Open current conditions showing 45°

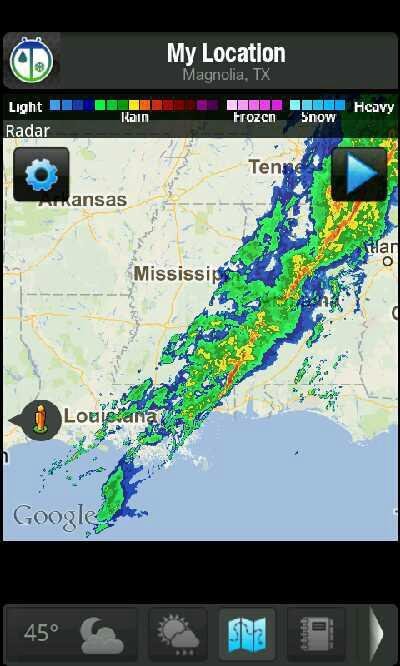pyautogui.click(x=71, y=634)
